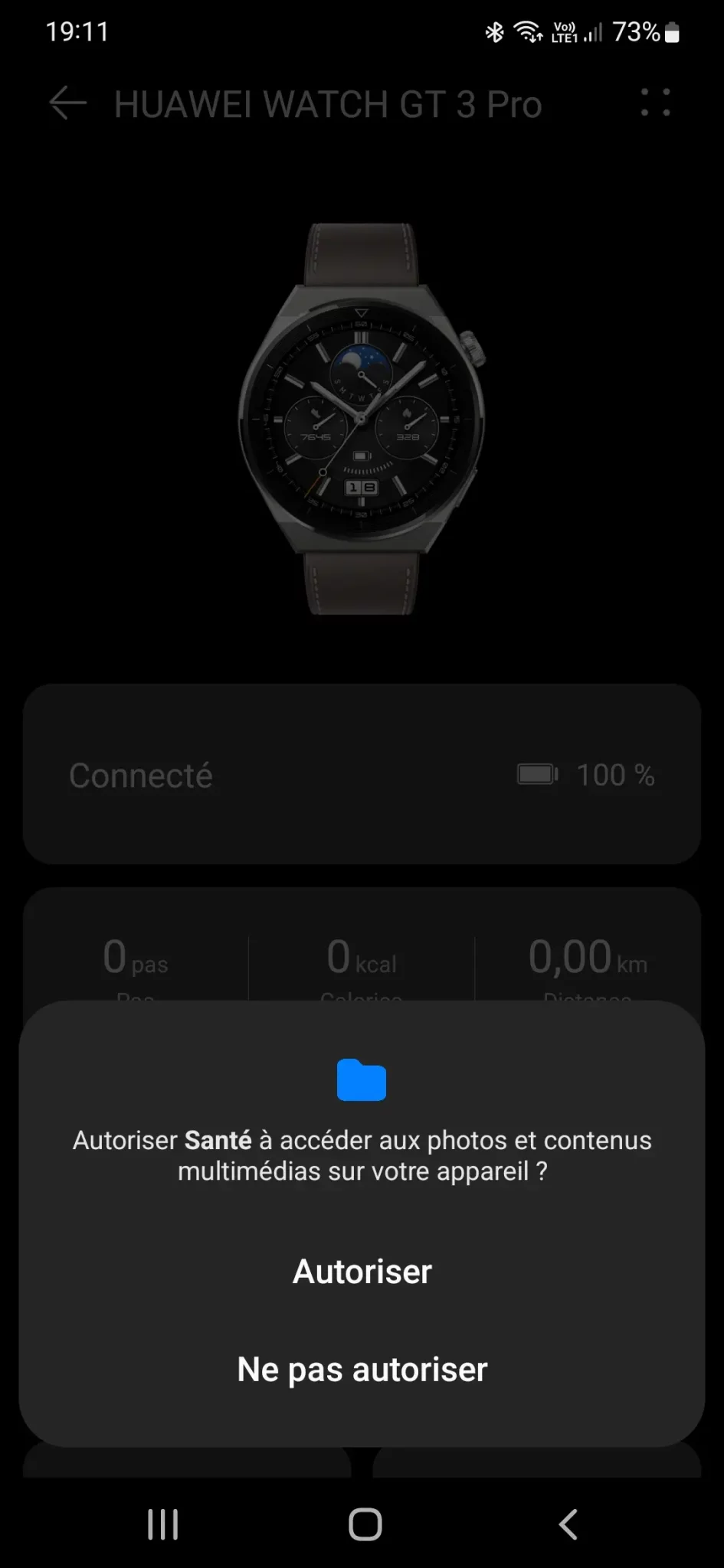
Task: Go back with the system back button
Action: pyautogui.click(x=568, y=1524)
